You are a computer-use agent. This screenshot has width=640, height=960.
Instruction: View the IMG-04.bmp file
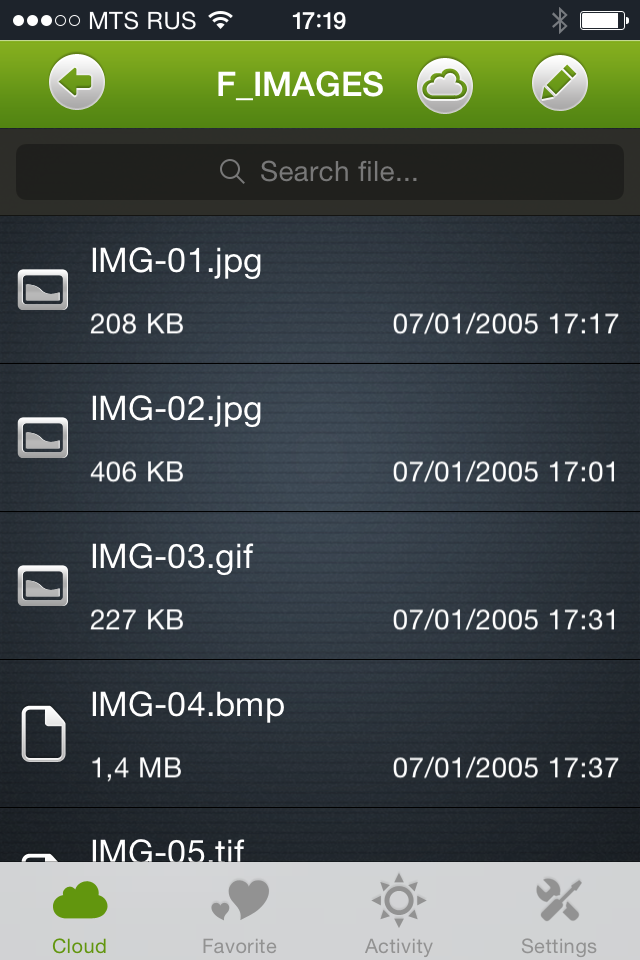click(320, 734)
